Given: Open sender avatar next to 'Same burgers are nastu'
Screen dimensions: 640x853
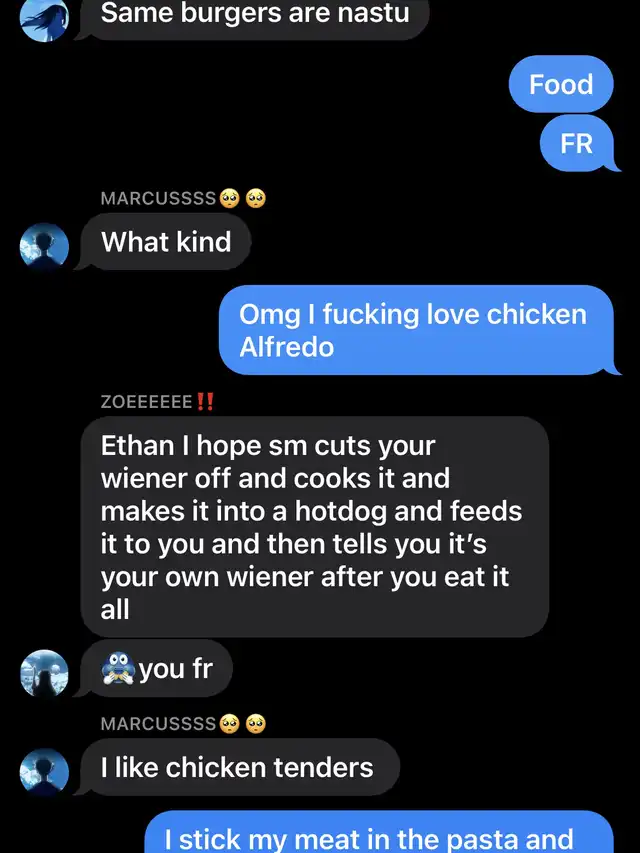Looking at the screenshot, I should pyautogui.click(x=44, y=16).
